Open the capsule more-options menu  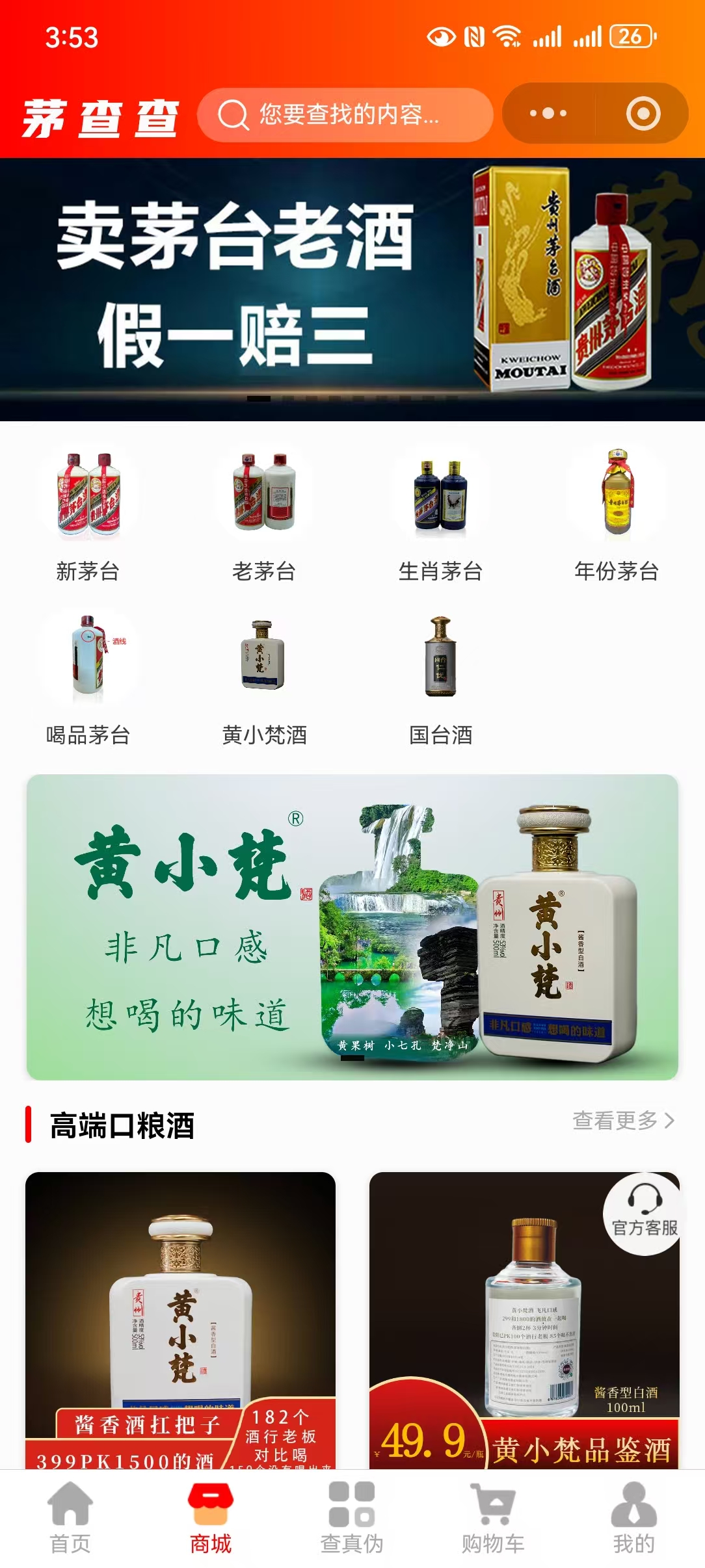coord(548,114)
